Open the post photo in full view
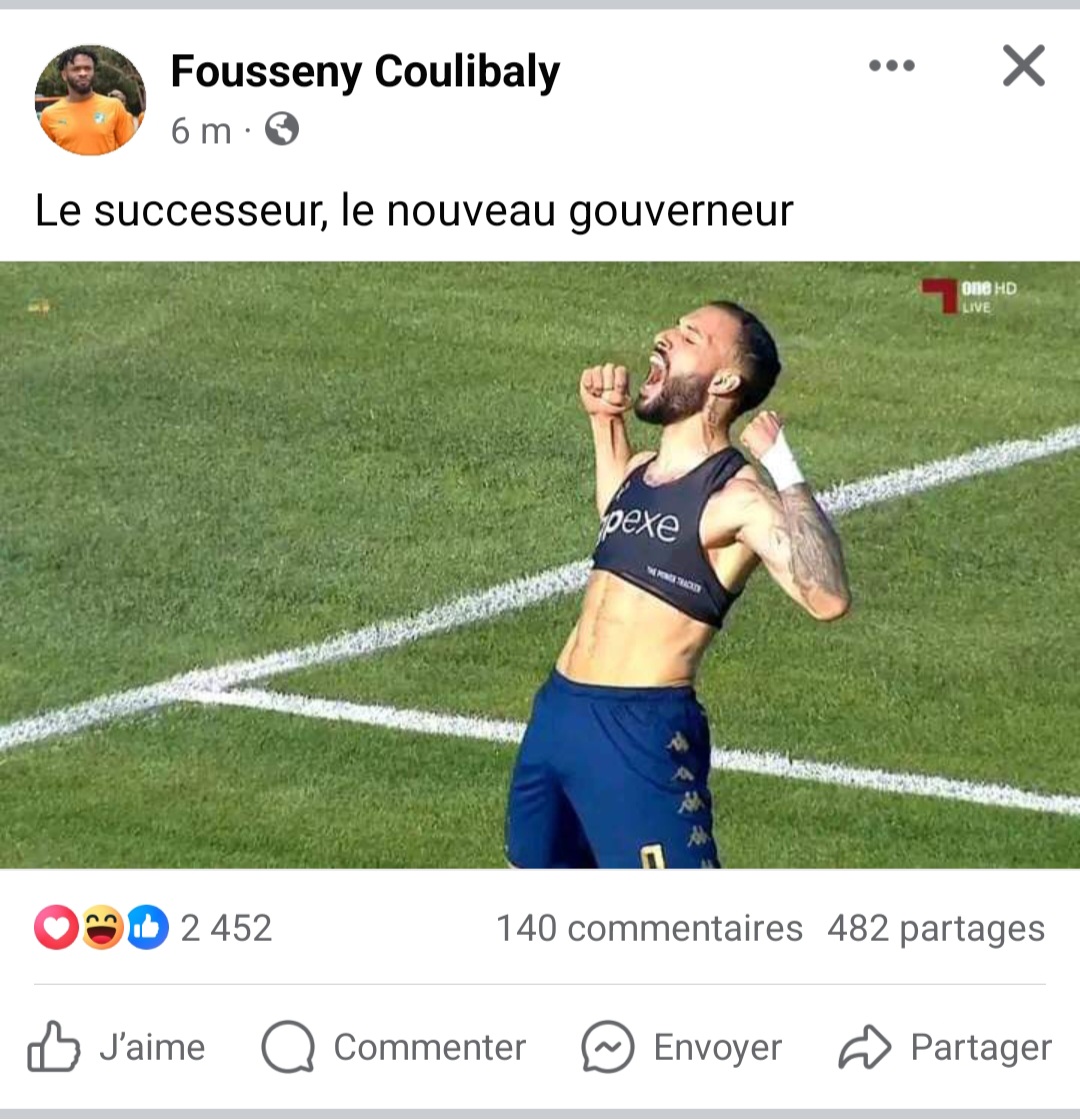 [x=540, y=564]
